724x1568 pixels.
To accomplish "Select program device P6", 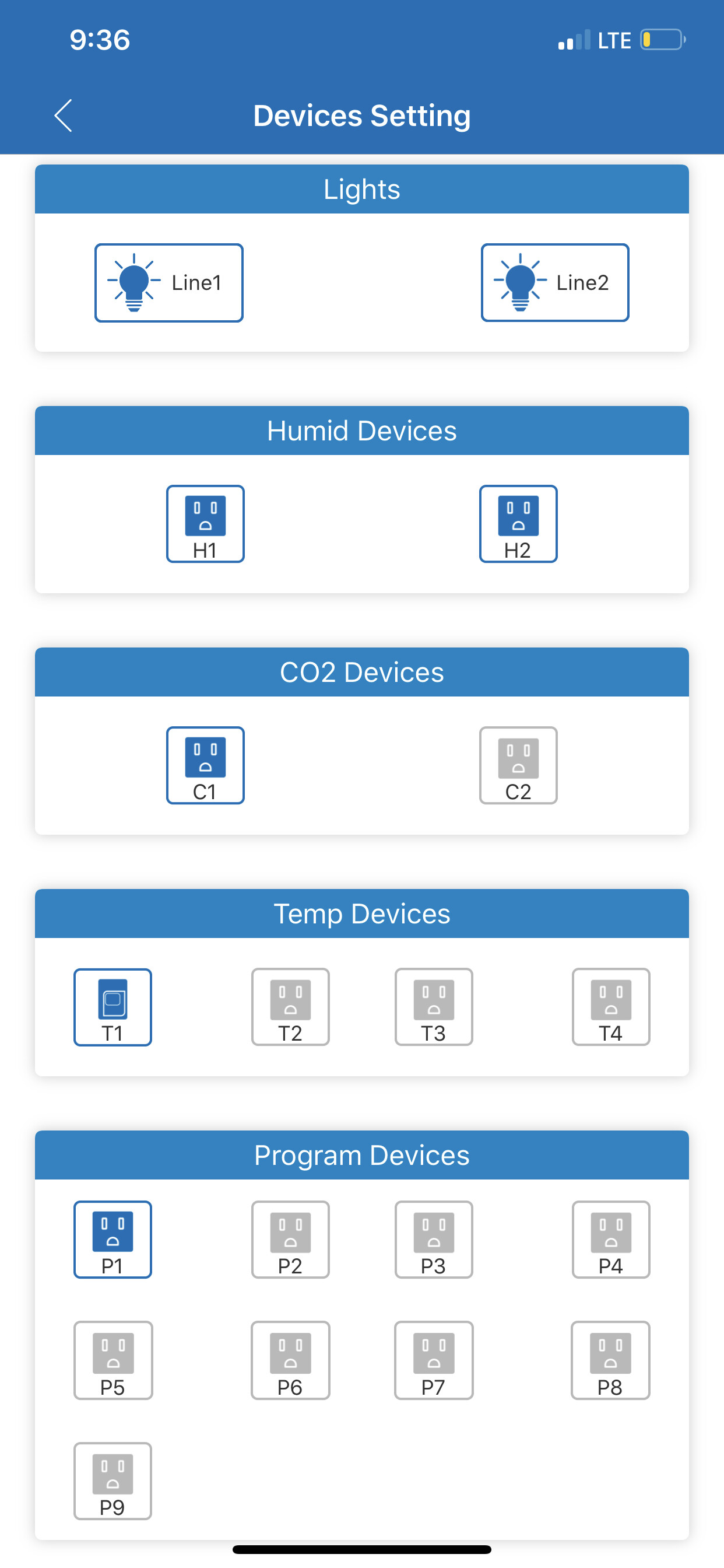I will [290, 1360].
